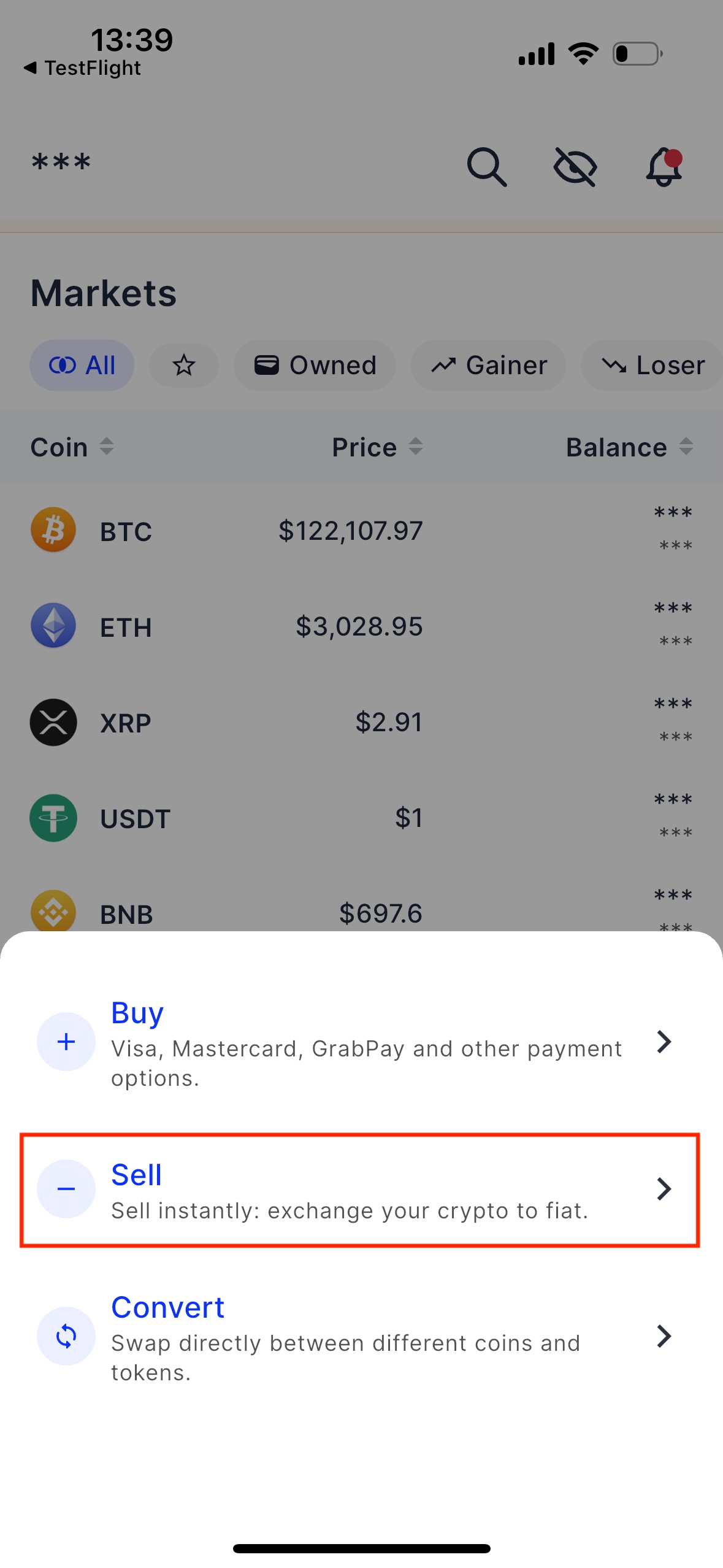Open the ETH market row
Screen dimensions: 723x1568
[x=361, y=626]
